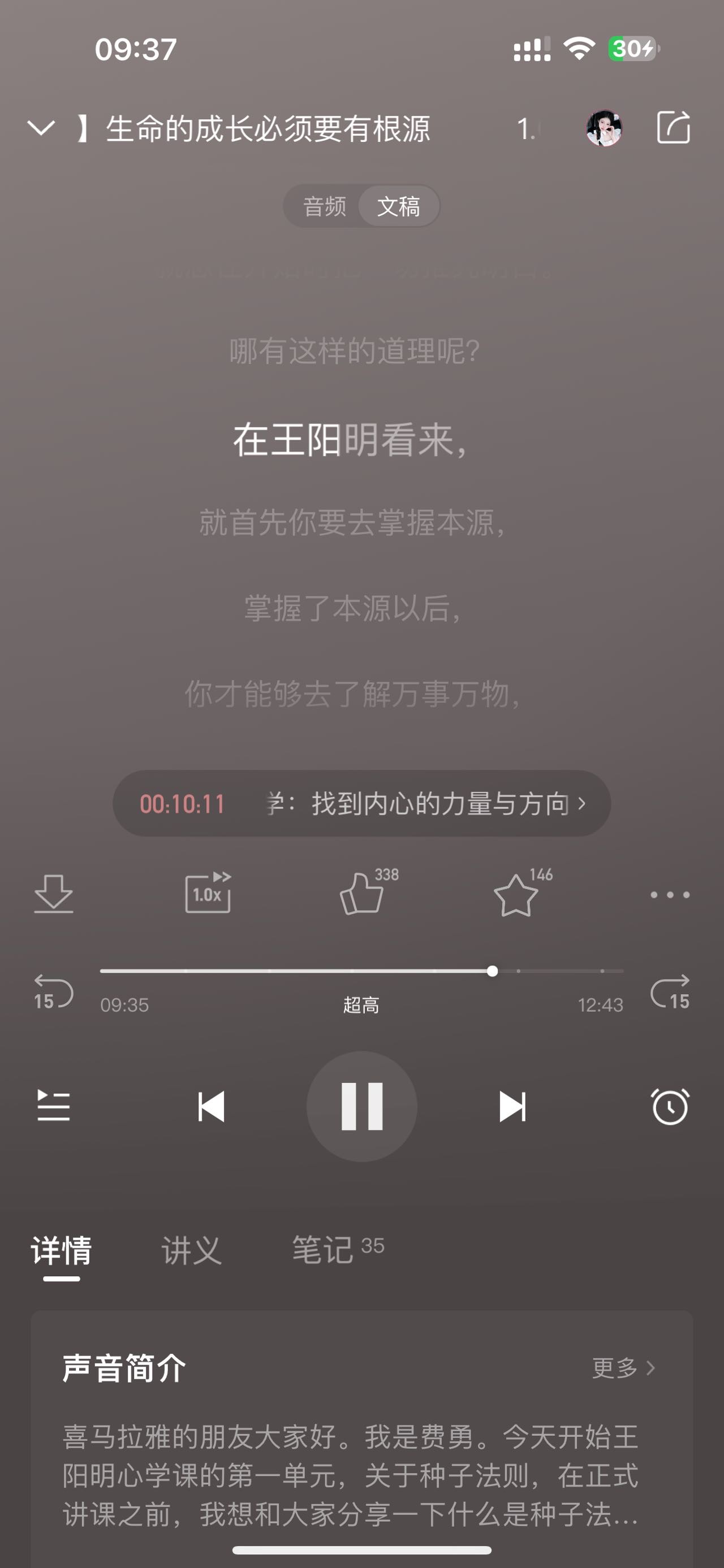Open the more options ellipsis icon
Viewport: 724px width, 1568px height.
point(669,895)
